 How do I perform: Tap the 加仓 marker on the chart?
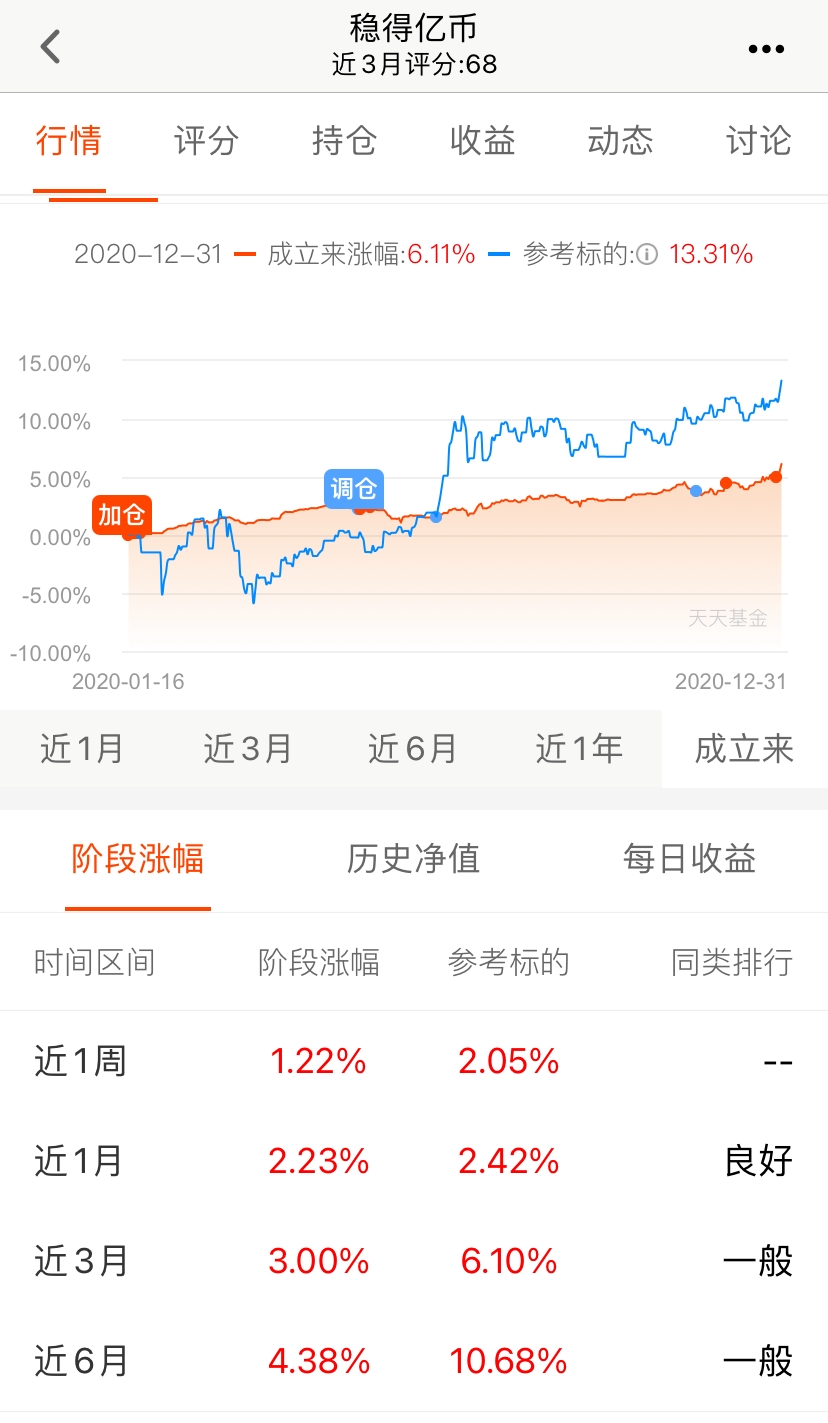point(122,516)
